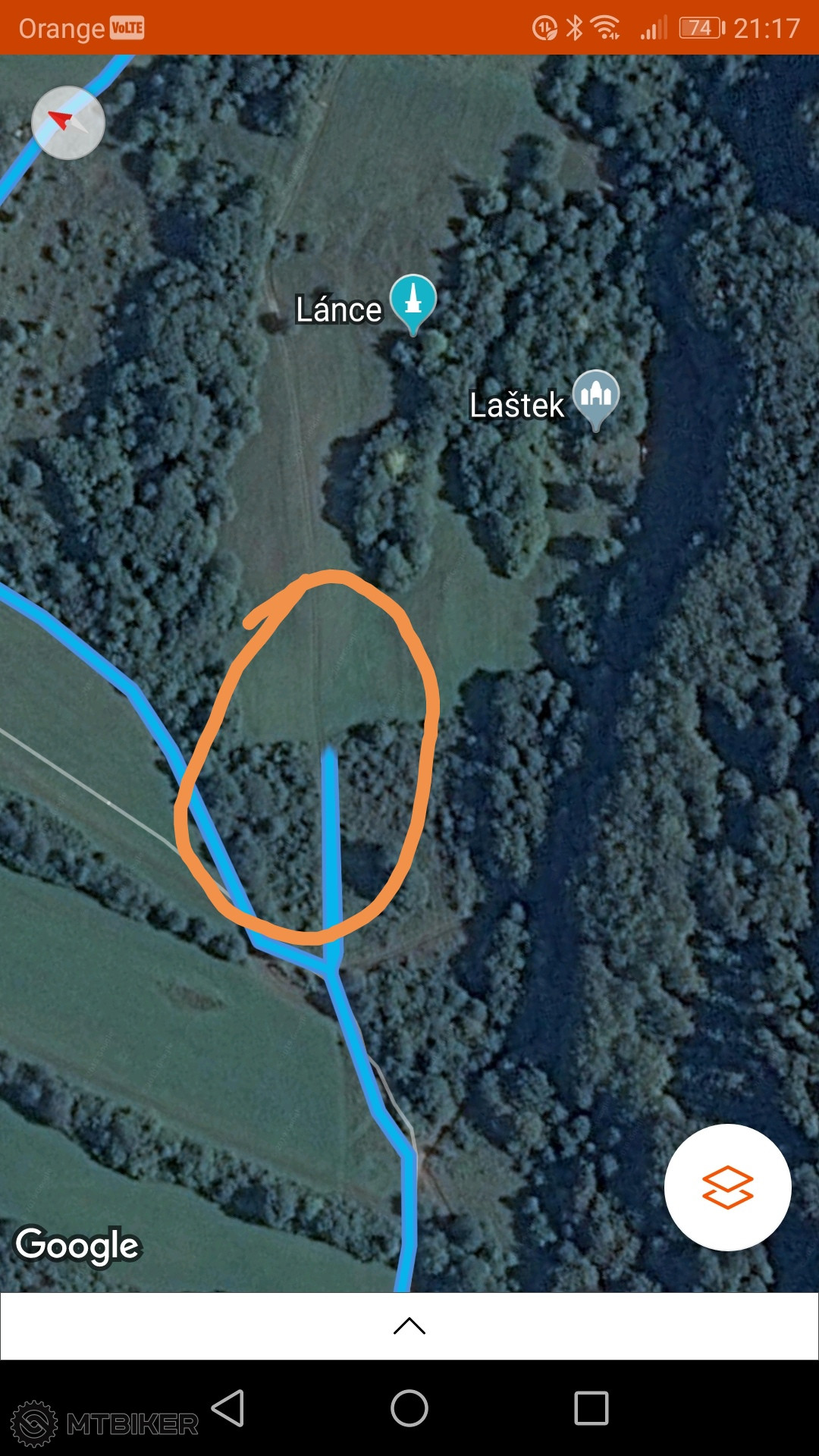Select the Laštek place marker
This screenshot has width=819, height=1456.
[x=596, y=396]
